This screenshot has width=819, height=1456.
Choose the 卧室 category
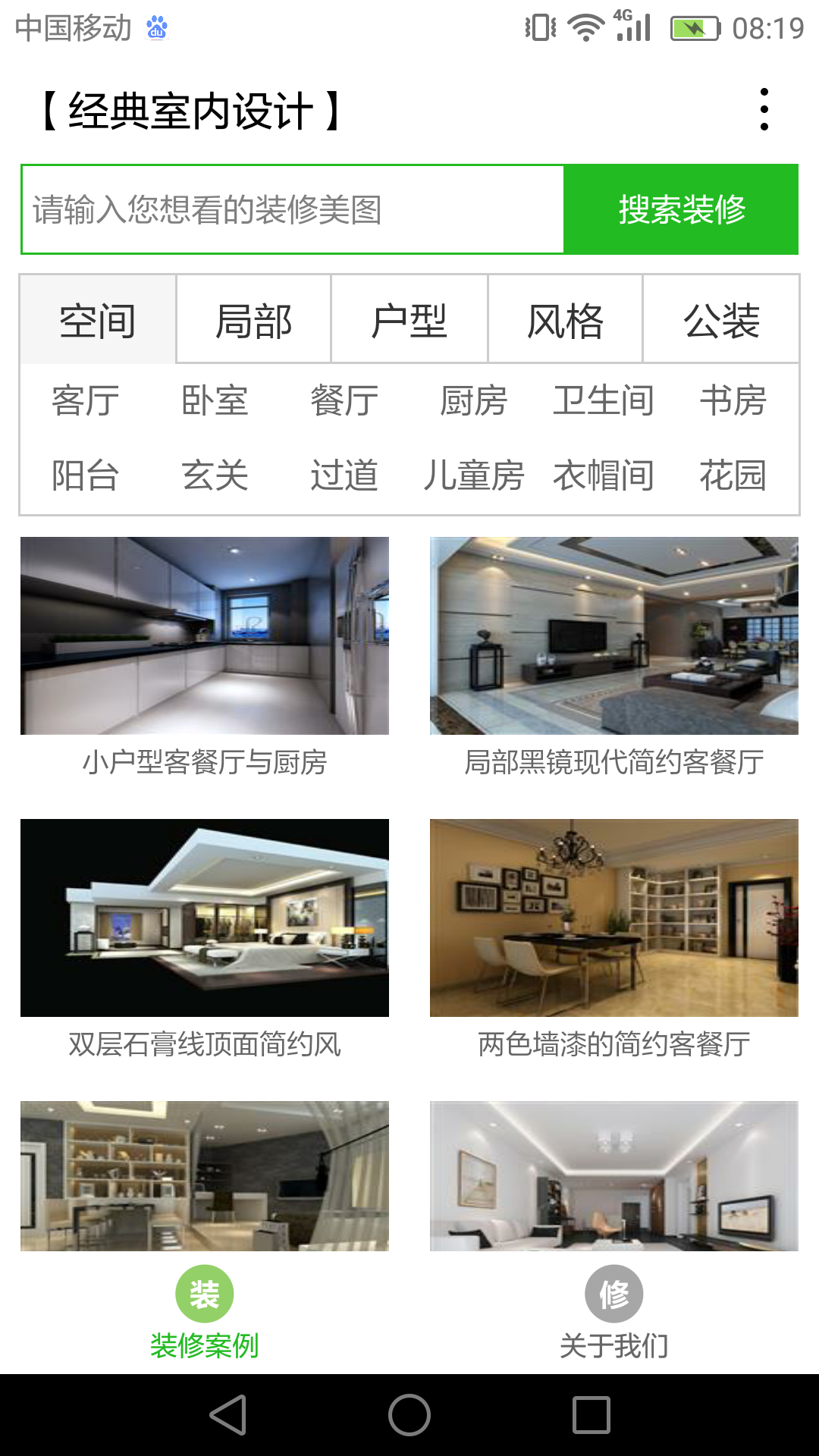pyautogui.click(x=215, y=400)
